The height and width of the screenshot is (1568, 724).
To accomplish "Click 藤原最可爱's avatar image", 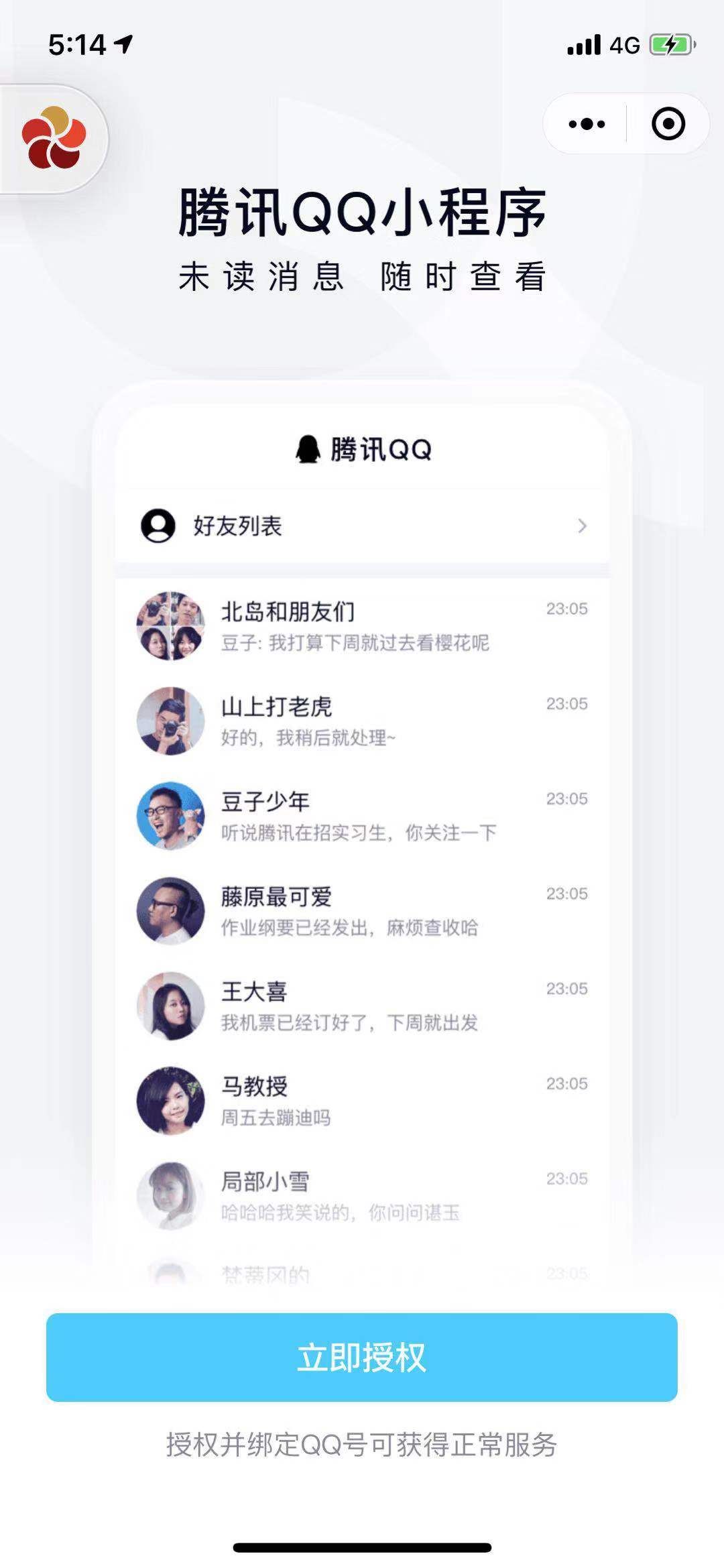I will (170, 909).
